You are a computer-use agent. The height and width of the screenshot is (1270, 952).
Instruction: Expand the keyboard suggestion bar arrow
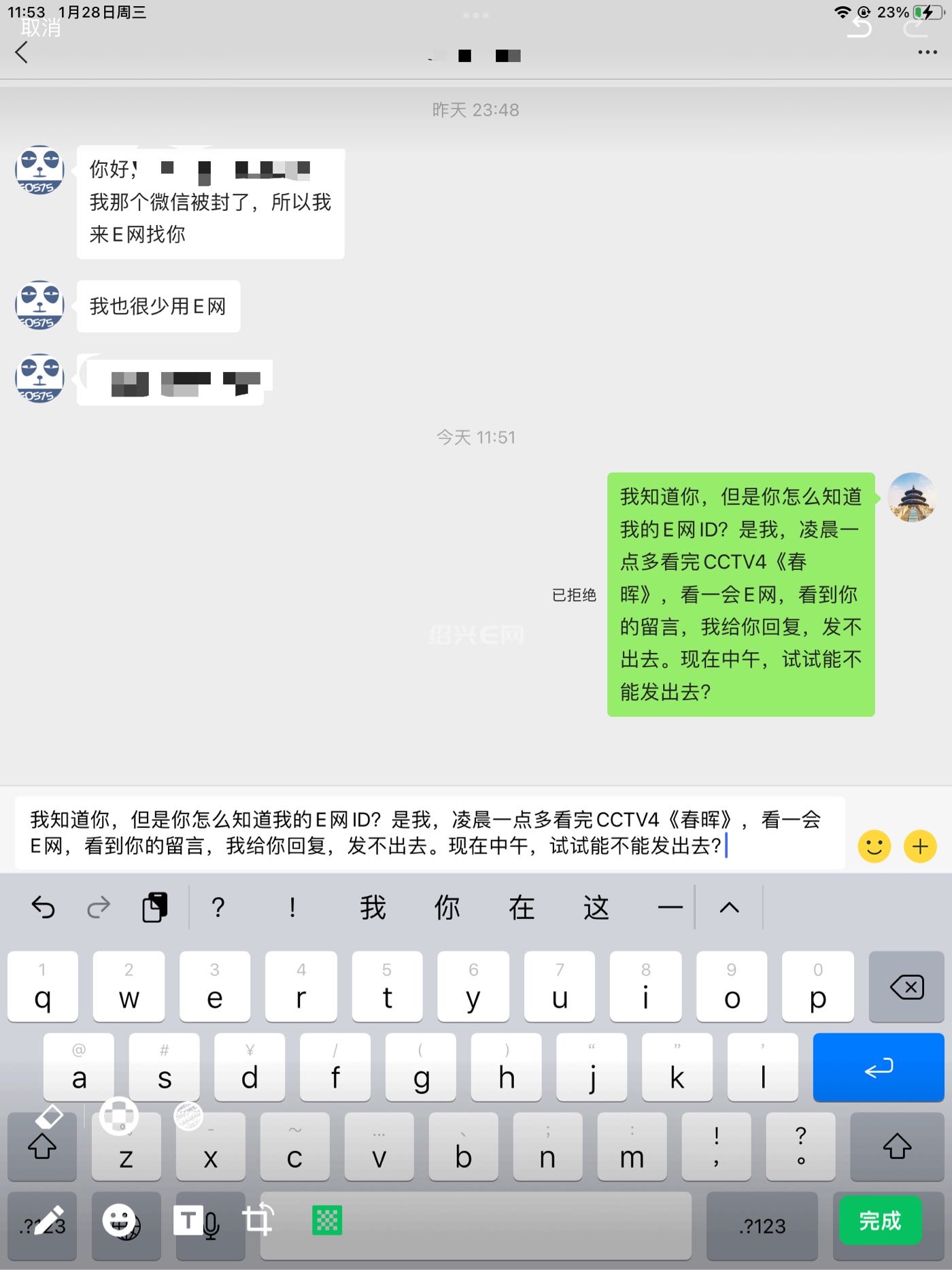pos(729,907)
